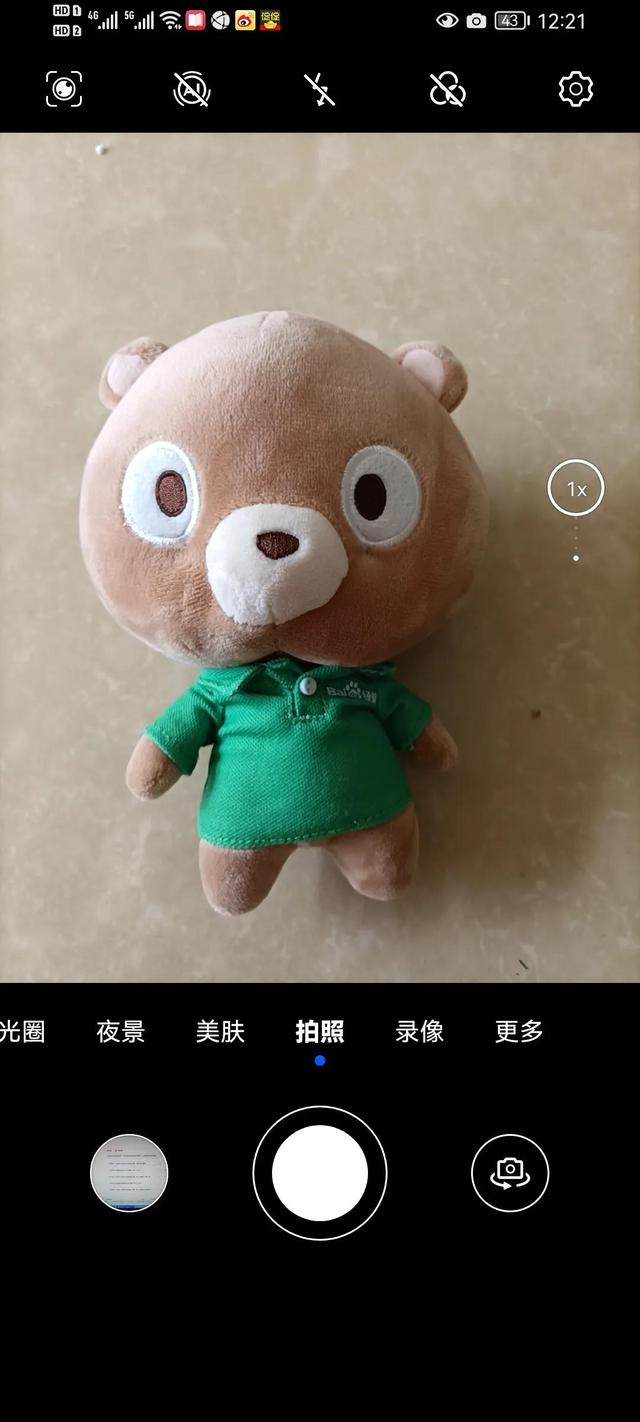640x1422 pixels.
Task: Take a photo with shutter button
Action: click(x=320, y=1173)
